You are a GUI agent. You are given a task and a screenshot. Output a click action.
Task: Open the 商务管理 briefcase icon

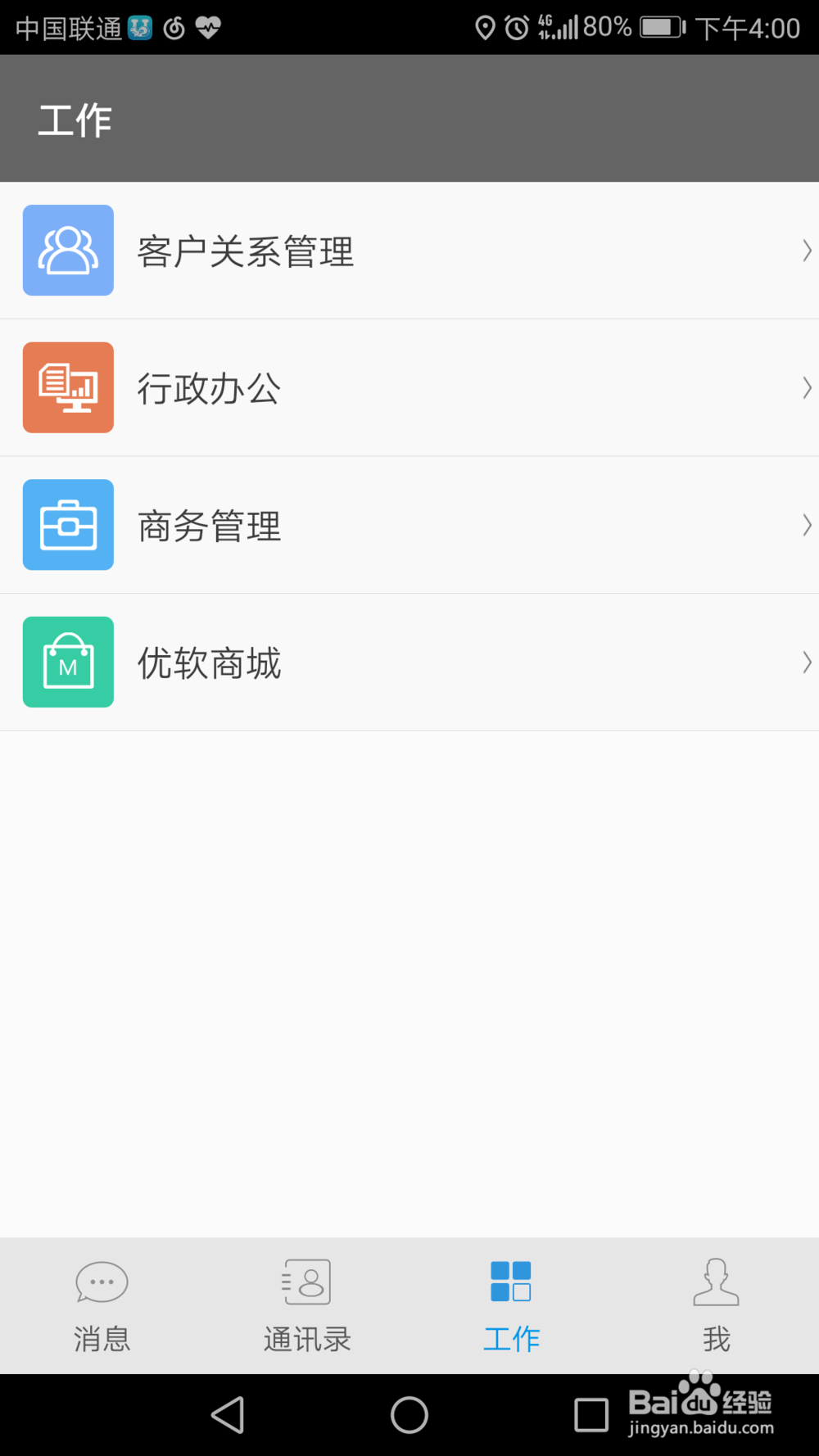(68, 525)
